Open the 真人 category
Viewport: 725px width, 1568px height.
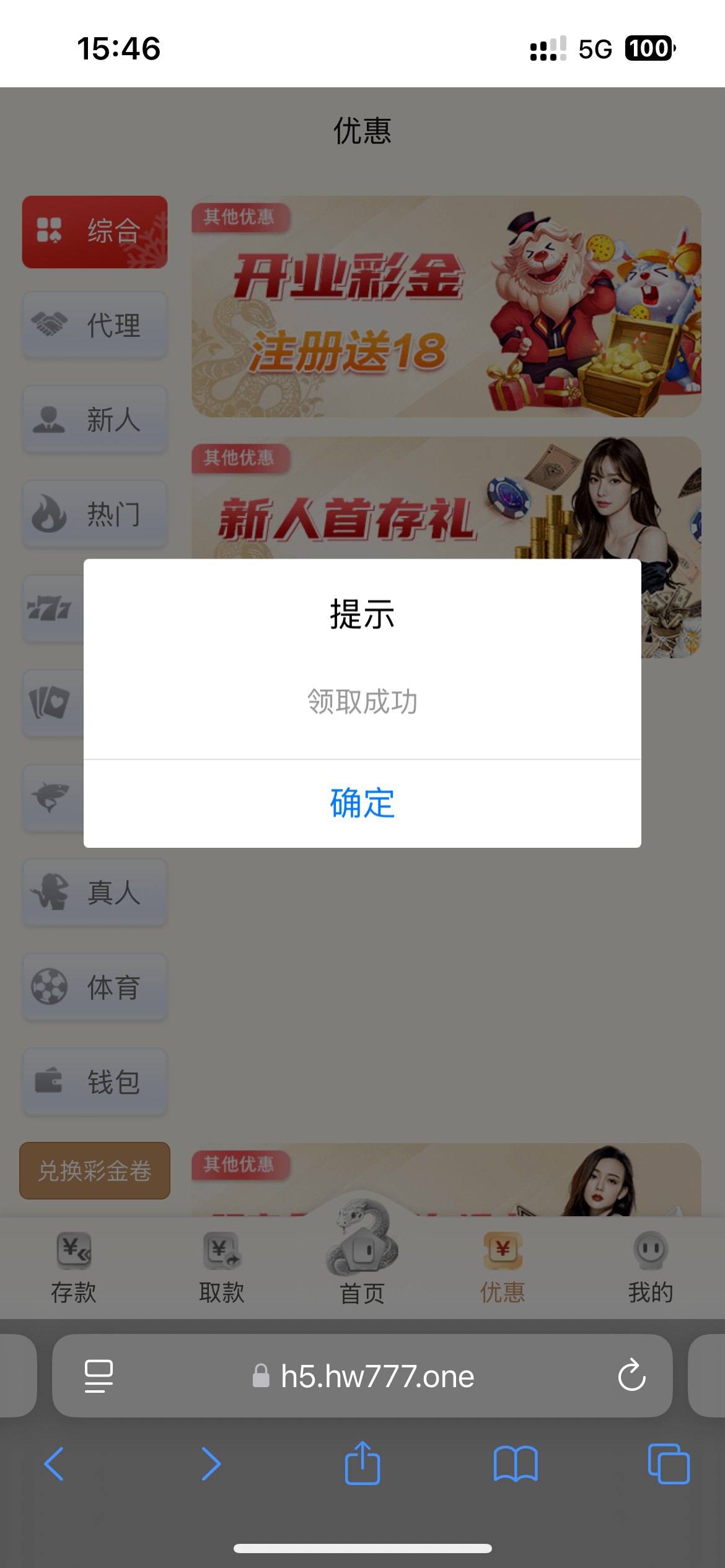95,892
